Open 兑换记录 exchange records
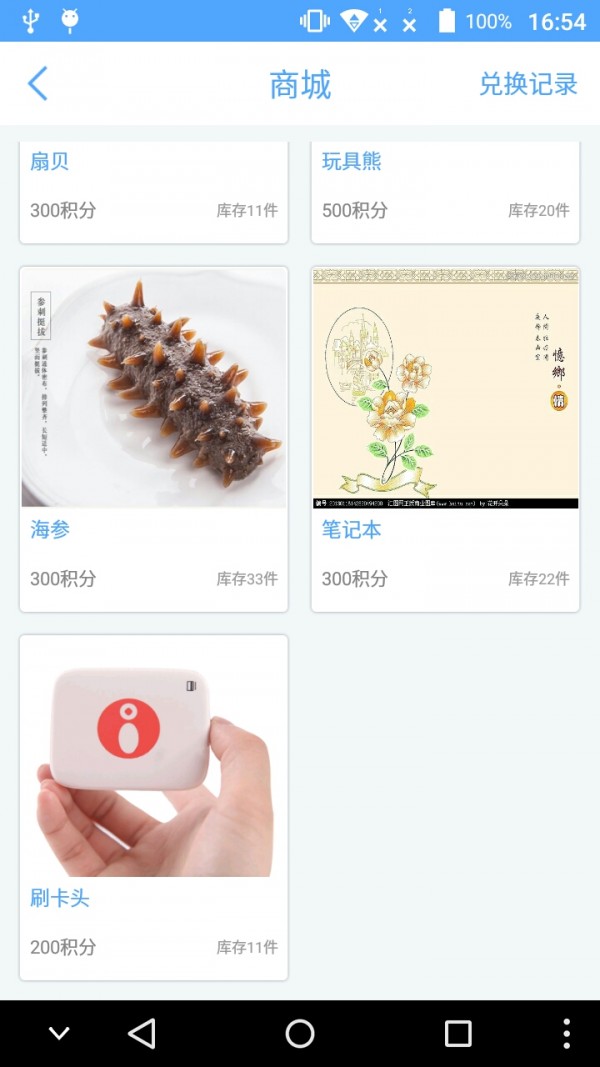 tap(528, 84)
